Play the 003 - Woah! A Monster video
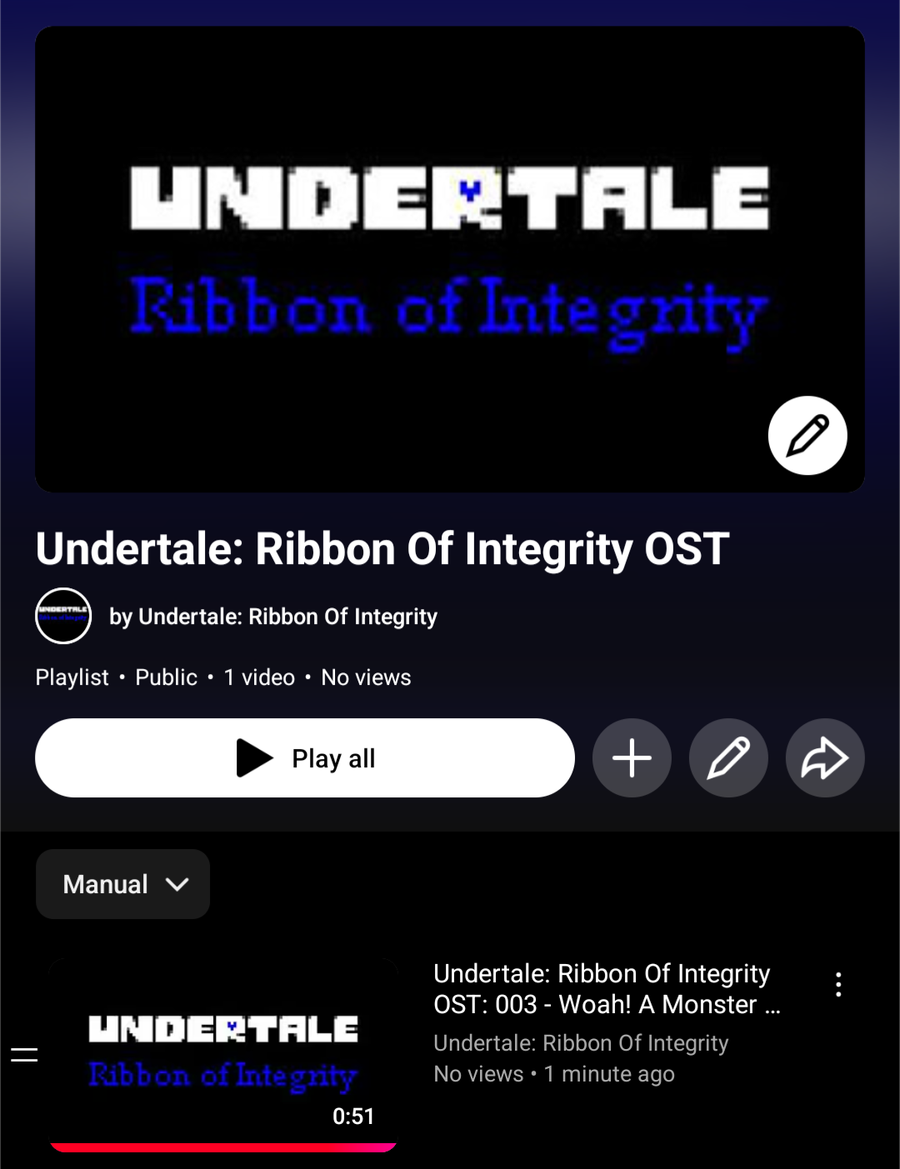 (223, 1053)
